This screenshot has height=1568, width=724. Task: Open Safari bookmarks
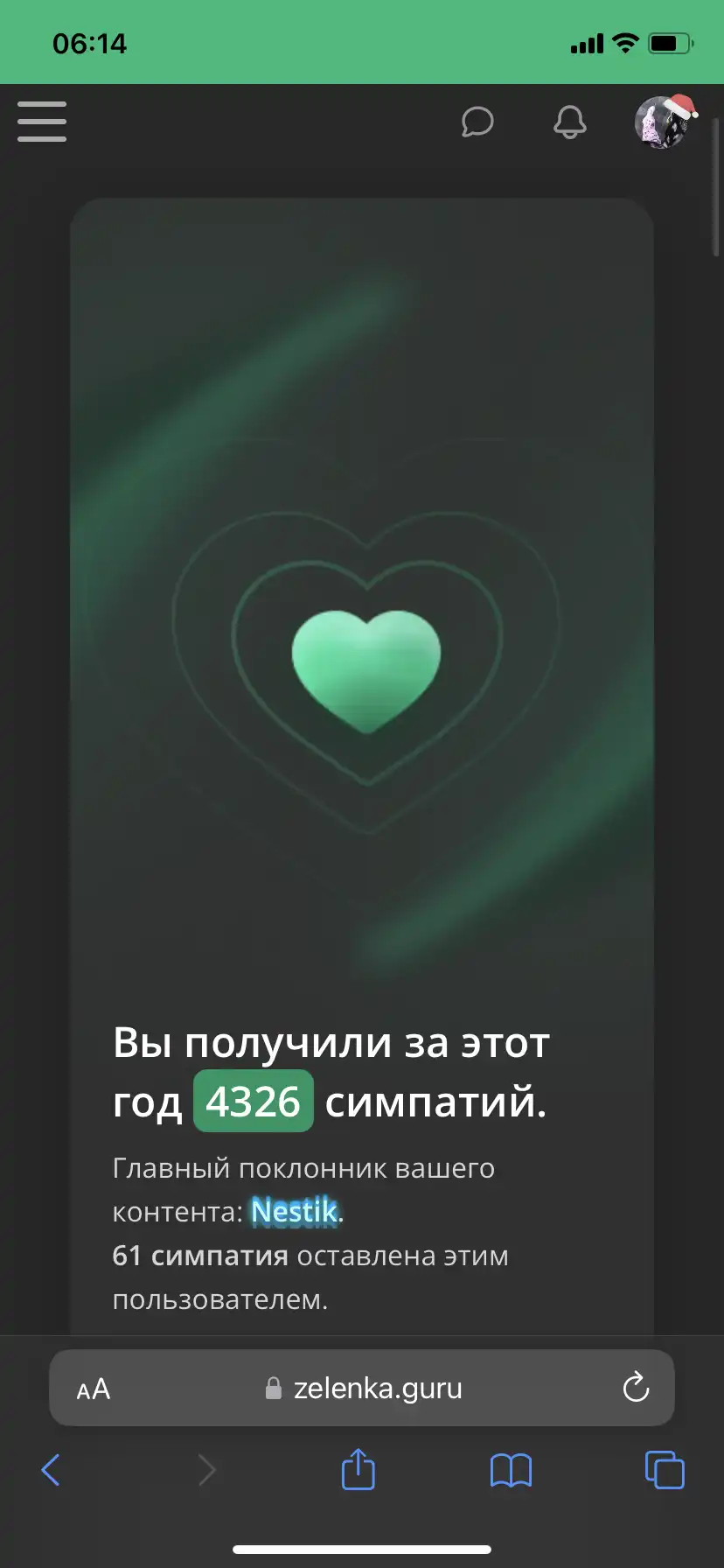(511, 1470)
